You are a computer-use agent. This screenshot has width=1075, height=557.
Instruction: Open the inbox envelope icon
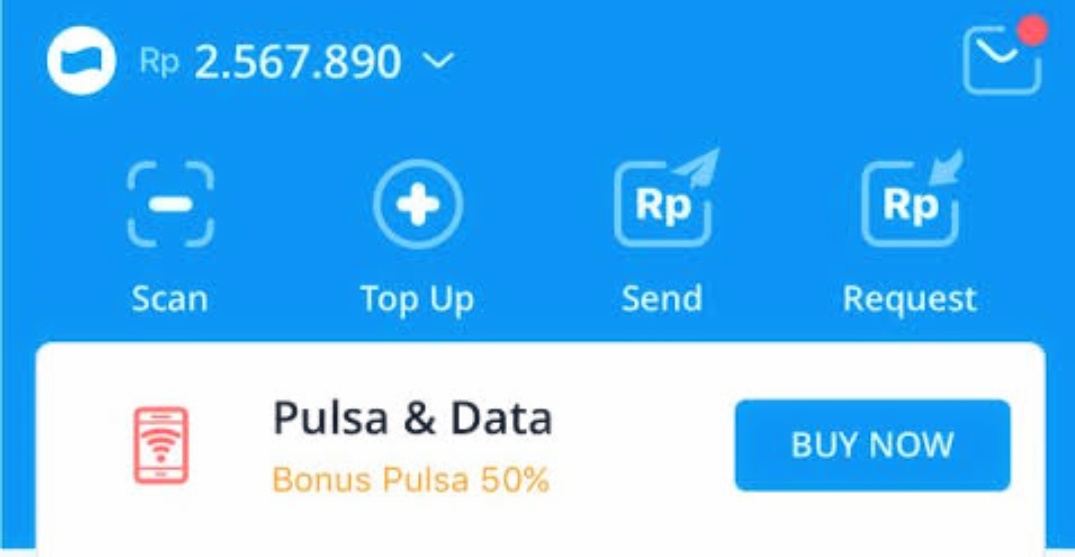coord(1001,61)
